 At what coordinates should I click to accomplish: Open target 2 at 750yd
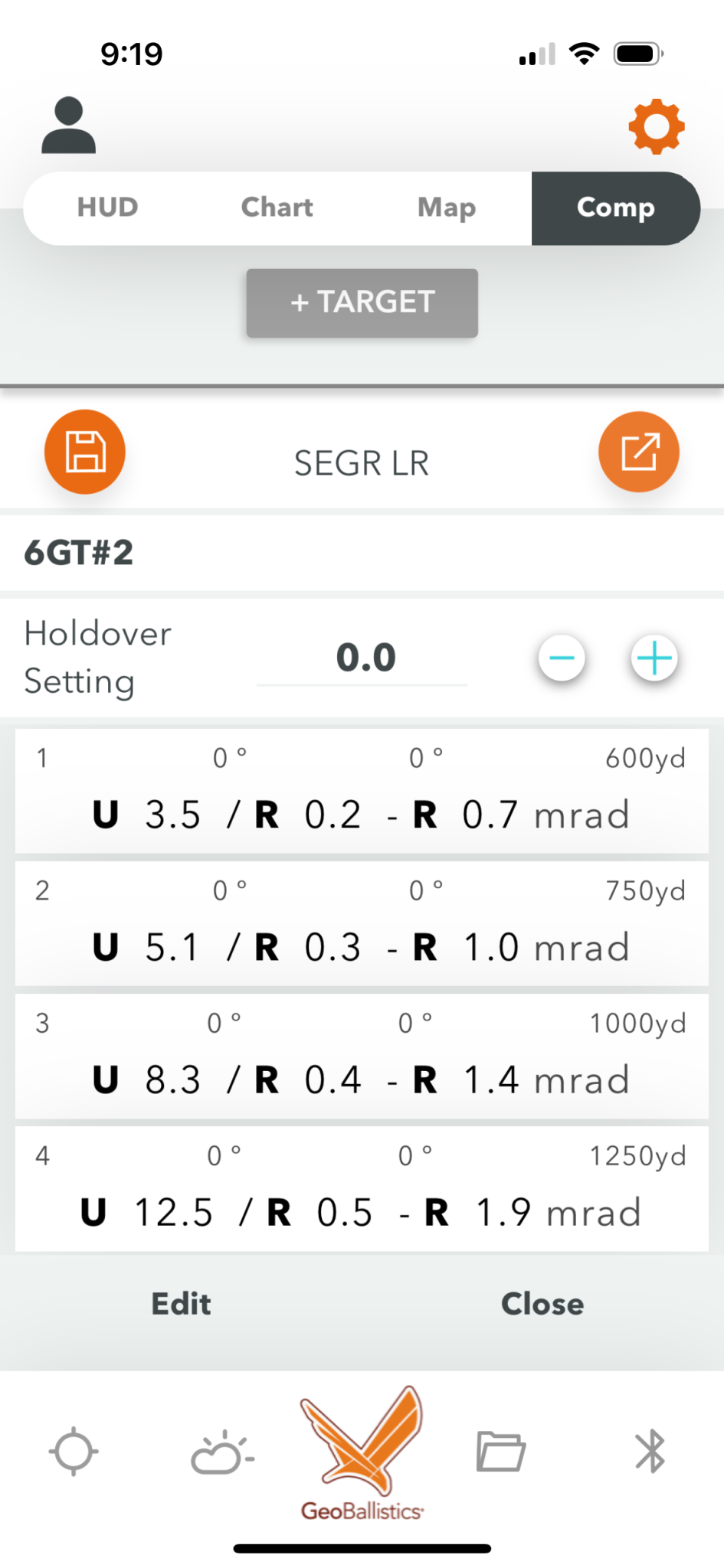362,923
